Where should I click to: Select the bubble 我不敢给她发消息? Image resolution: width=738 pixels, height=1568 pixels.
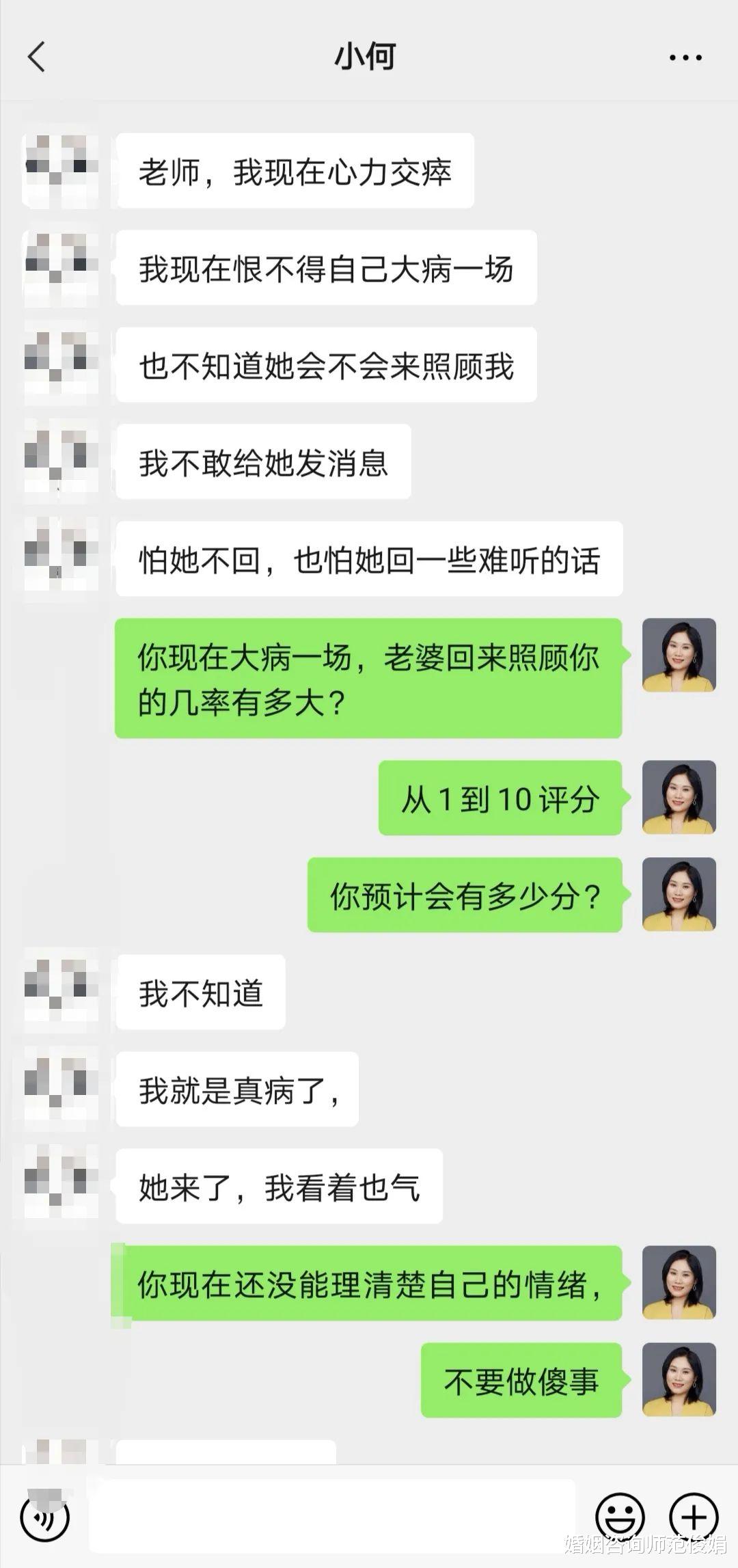click(262, 462)
